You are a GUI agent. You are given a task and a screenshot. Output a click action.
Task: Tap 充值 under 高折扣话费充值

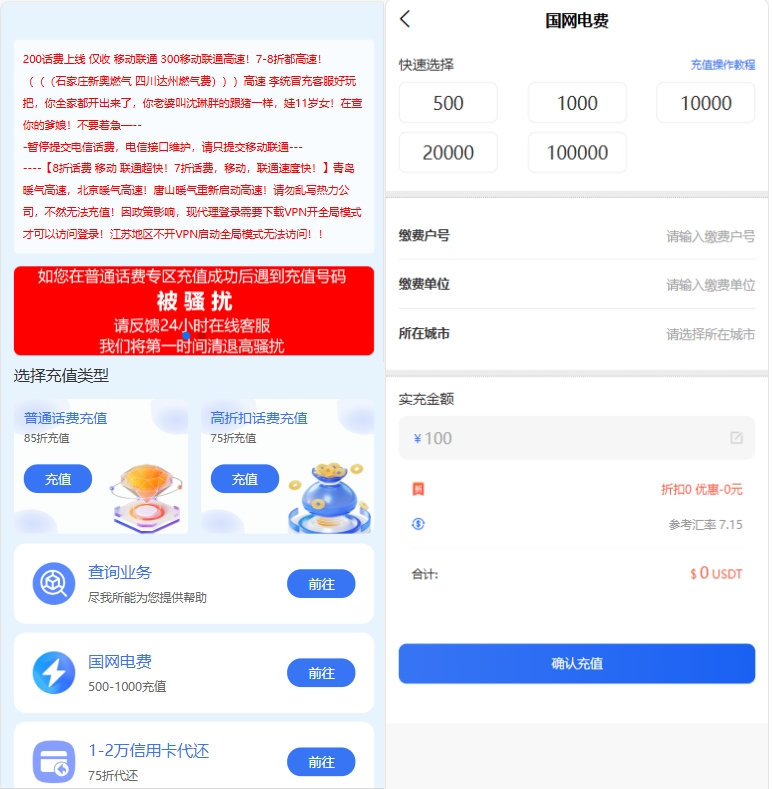(245, 479)
